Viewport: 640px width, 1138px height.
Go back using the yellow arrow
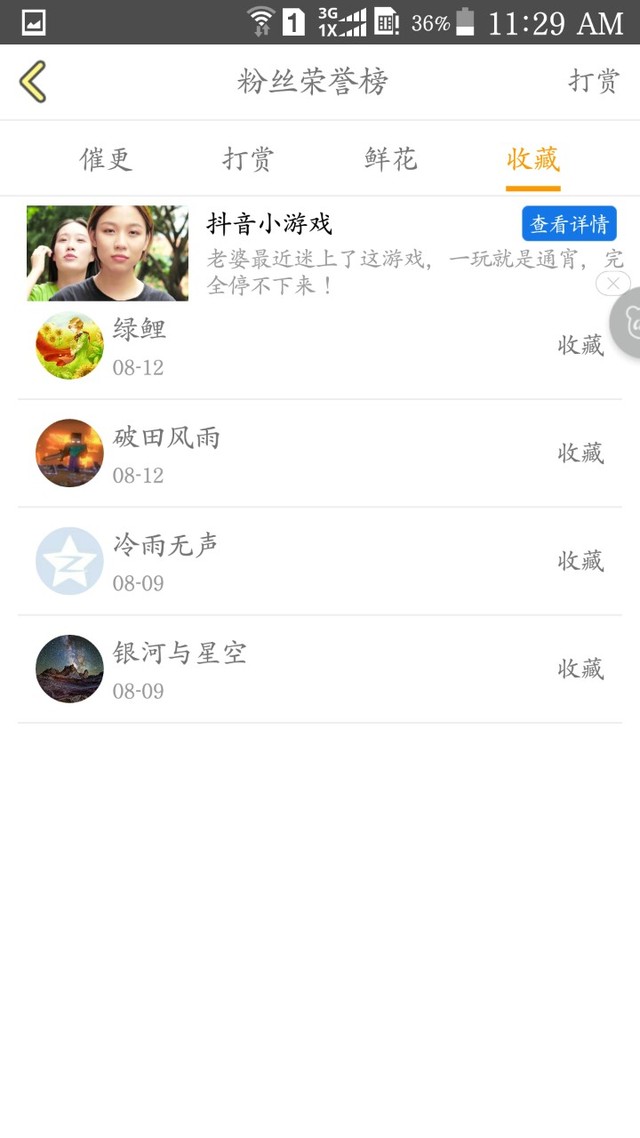click(x=33, y=81)
